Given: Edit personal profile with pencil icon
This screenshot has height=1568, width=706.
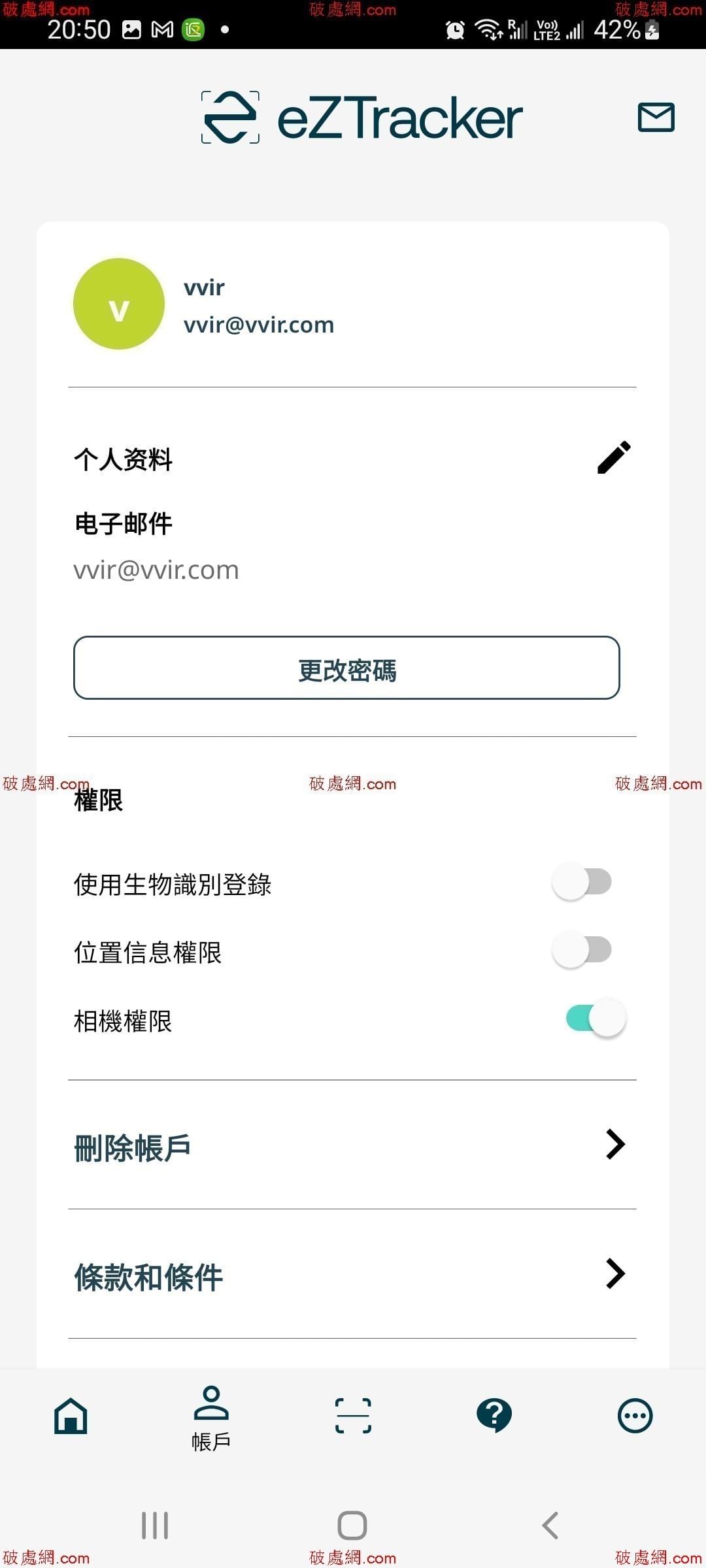Looking at the screenshot, I should tap(614, 457).
